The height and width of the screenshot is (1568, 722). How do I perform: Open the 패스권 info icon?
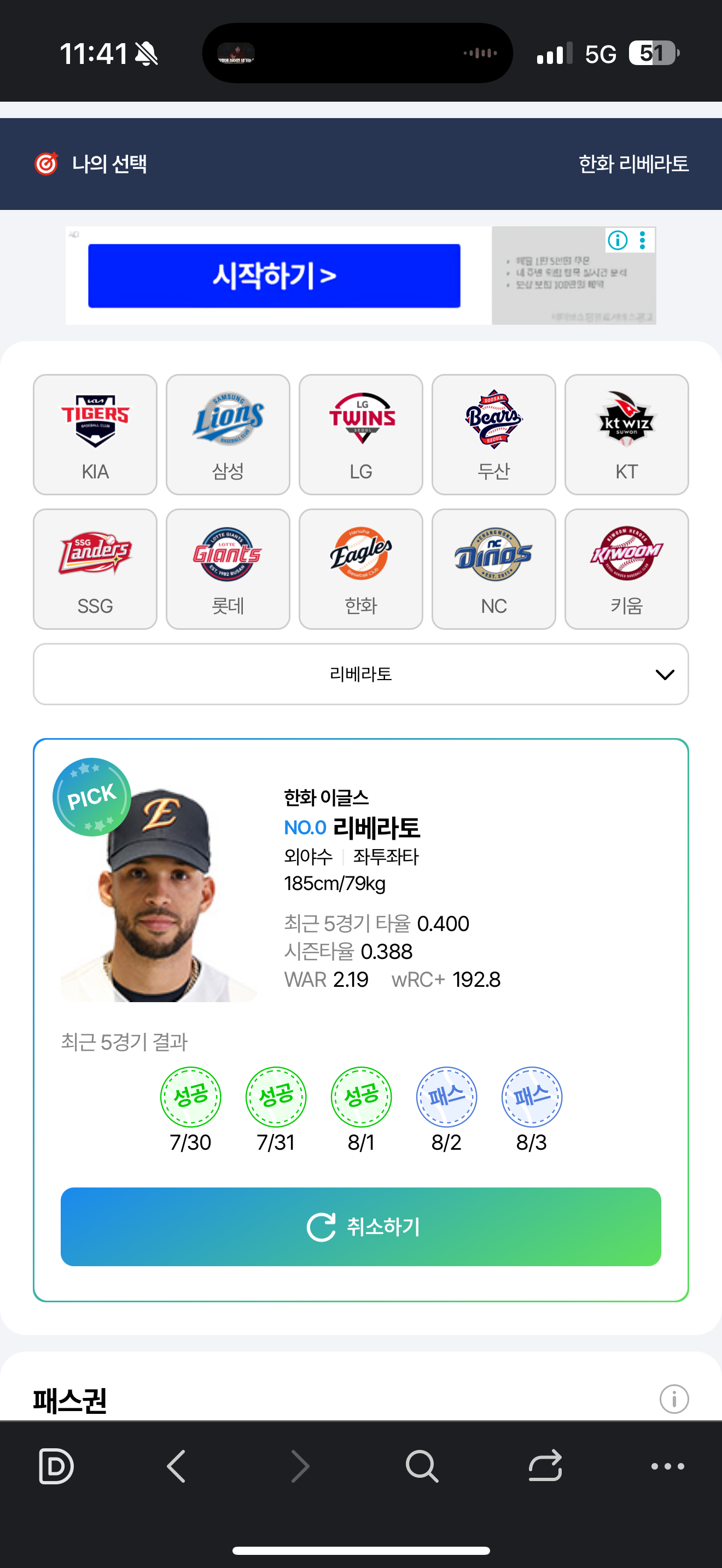[x=673, y=1399]
